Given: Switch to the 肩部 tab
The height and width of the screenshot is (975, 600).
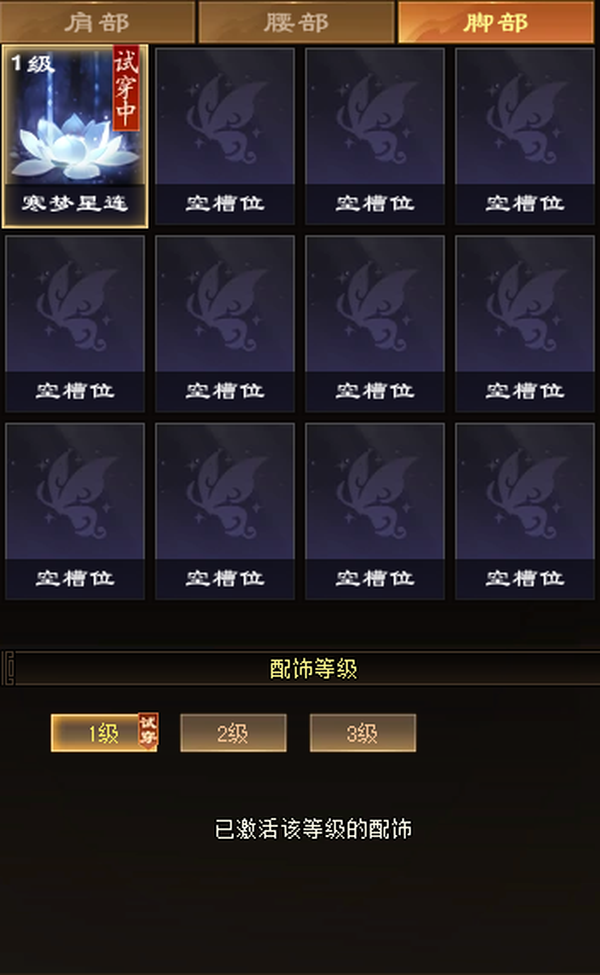Looking at the screenshot, I should [x=98, y=22].
